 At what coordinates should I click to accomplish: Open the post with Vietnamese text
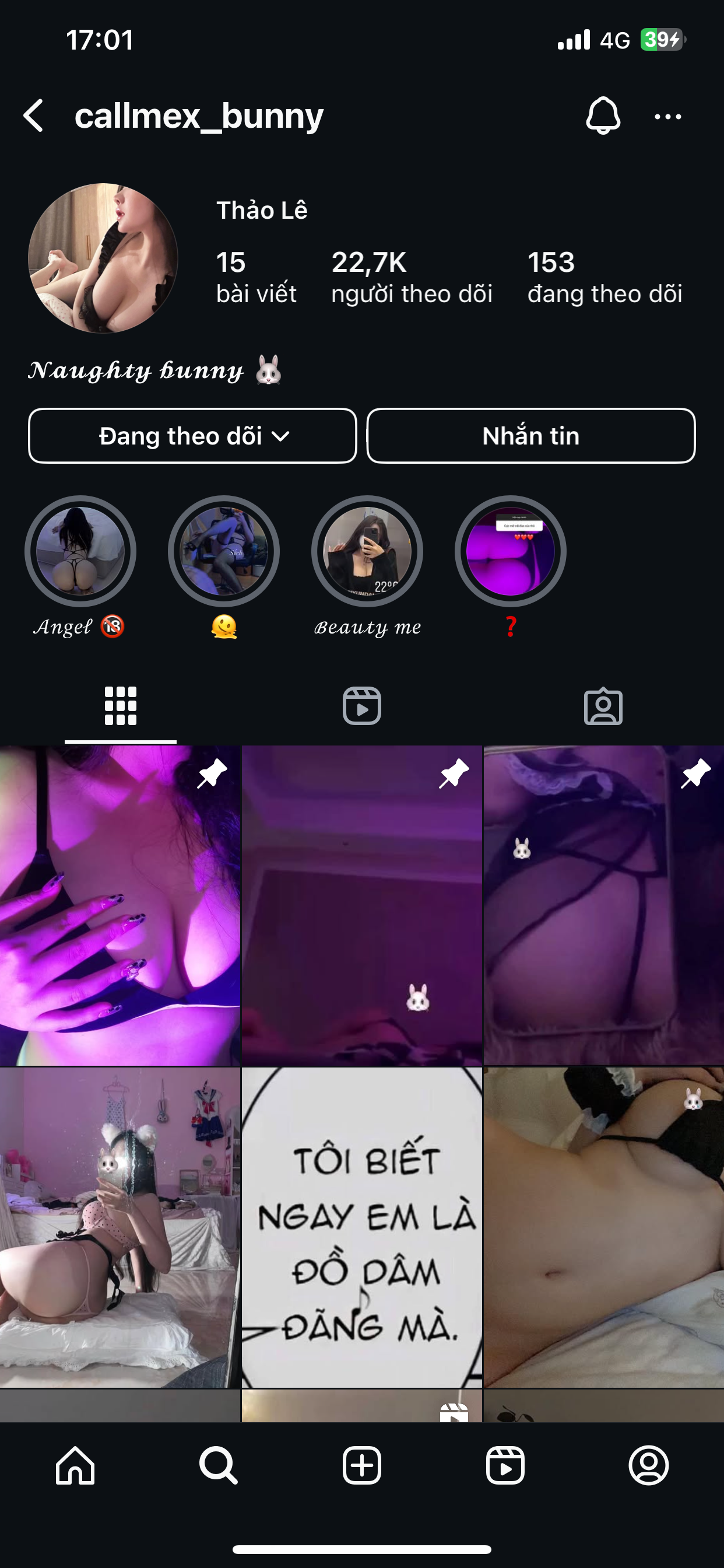[362, 1227]
